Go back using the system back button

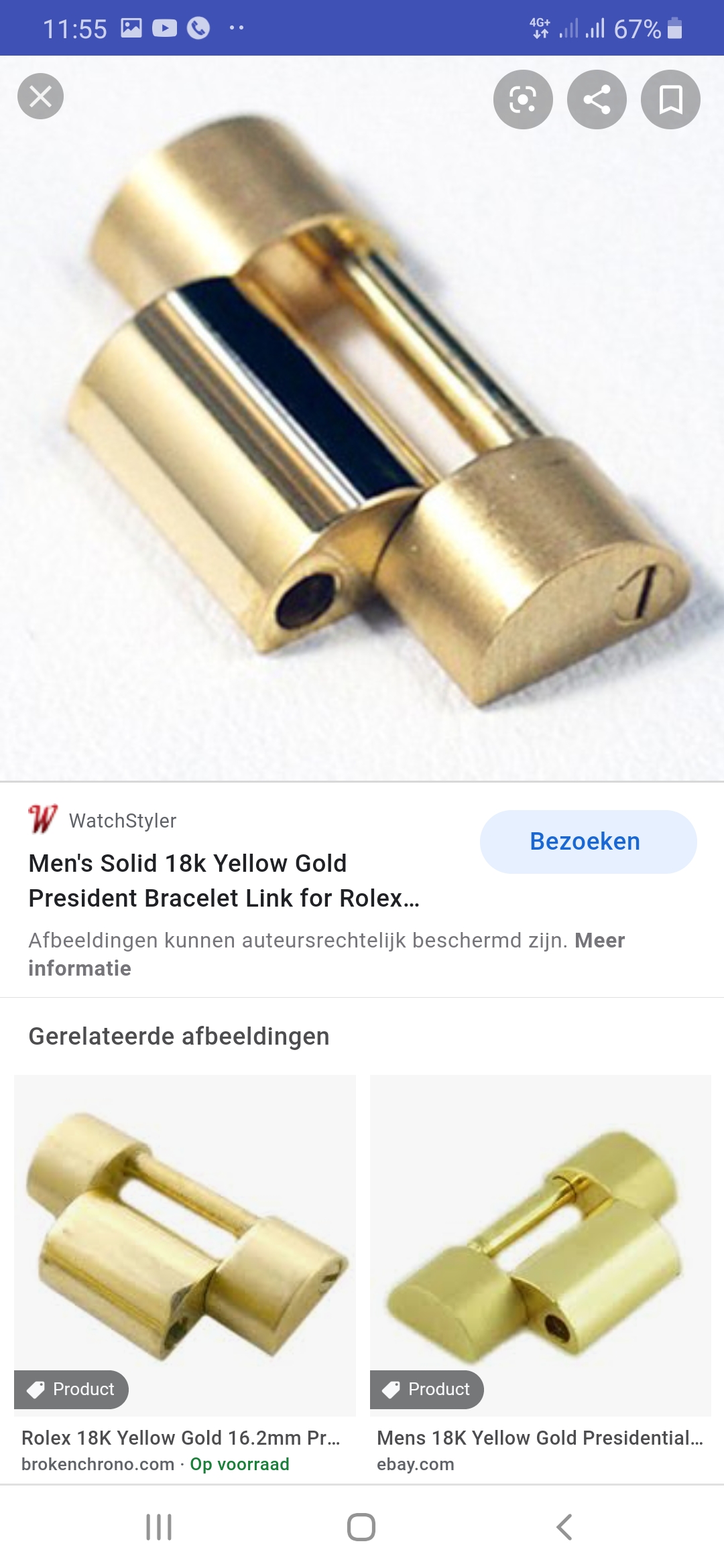pos(564,1527)
